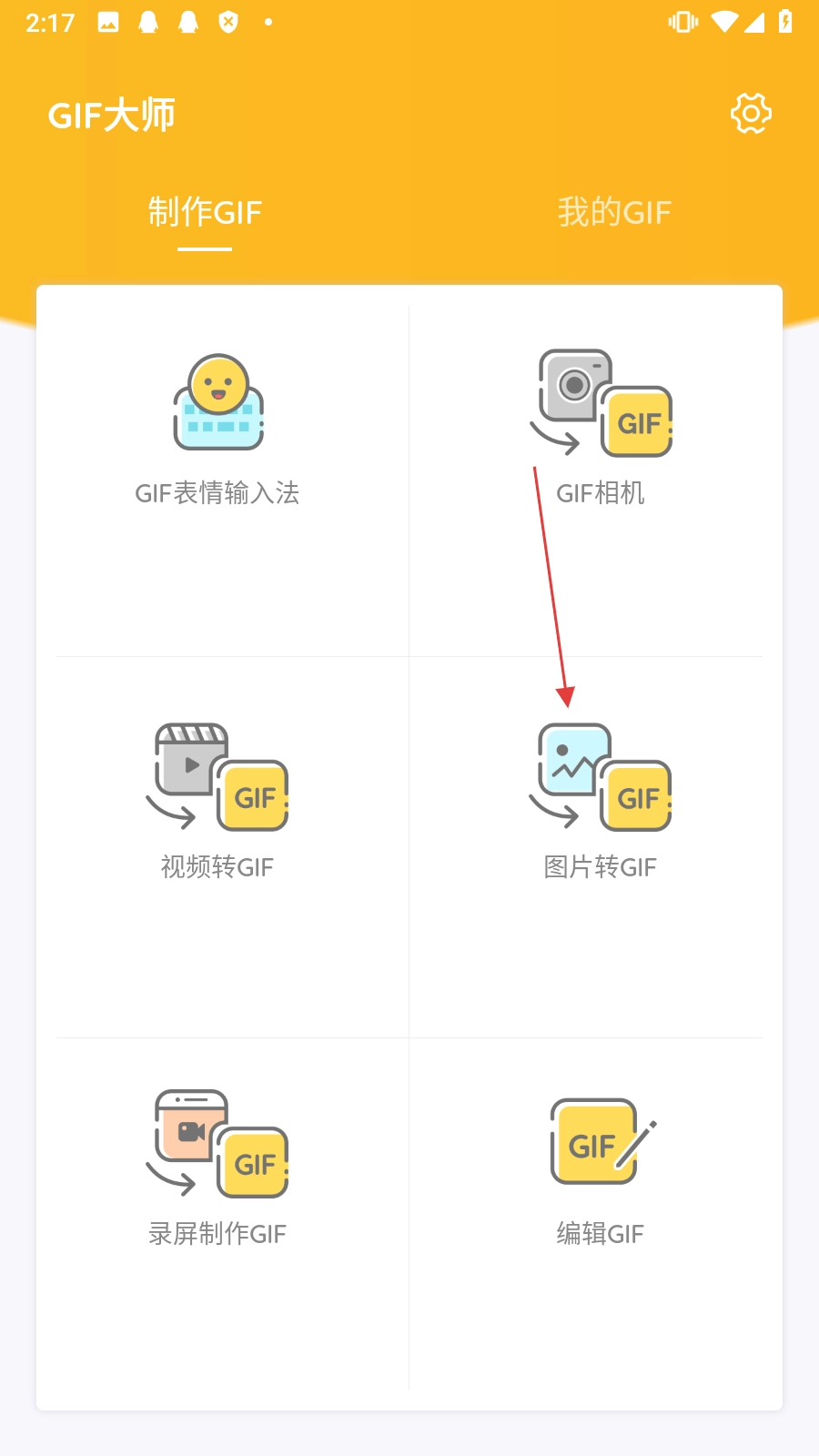Launch the GIF相机 camera tool
Viewport: 819px width, 1456px height.
(601, 428)
